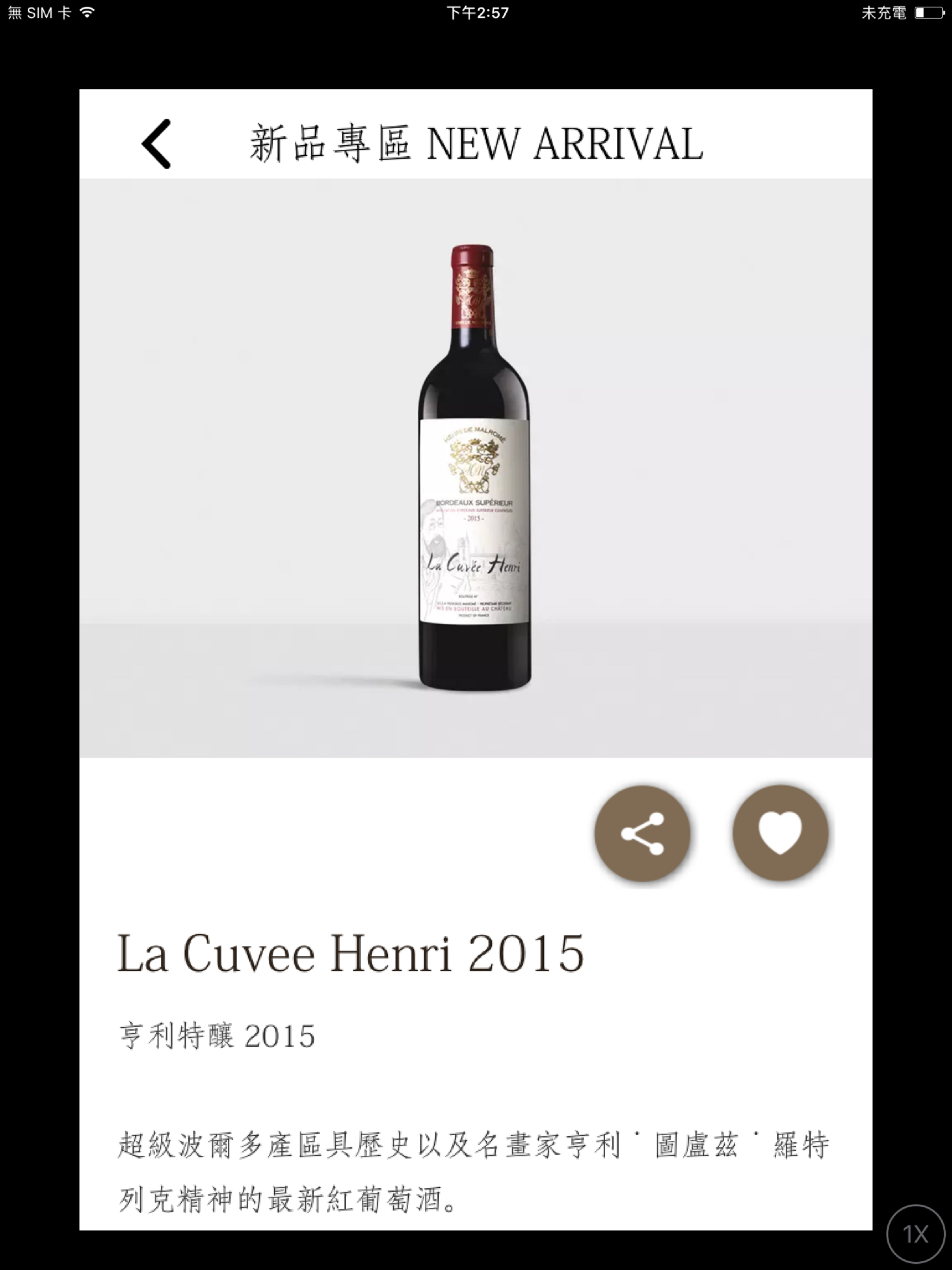The image size is (952, 1270).
Task: Open the La Cuvee Henri bottle image
Action: point(476,468)
